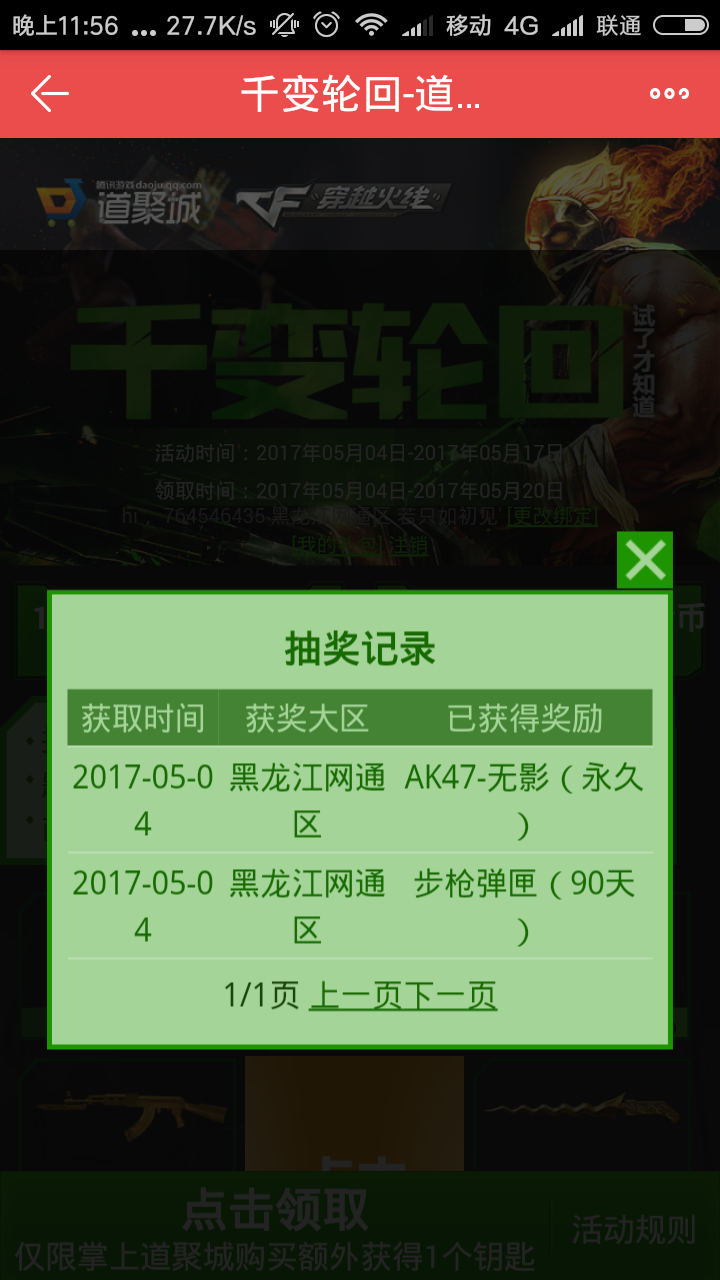Go back using the arrow icon
This screenshot has height=1280, width=720.
click(49, 94)
